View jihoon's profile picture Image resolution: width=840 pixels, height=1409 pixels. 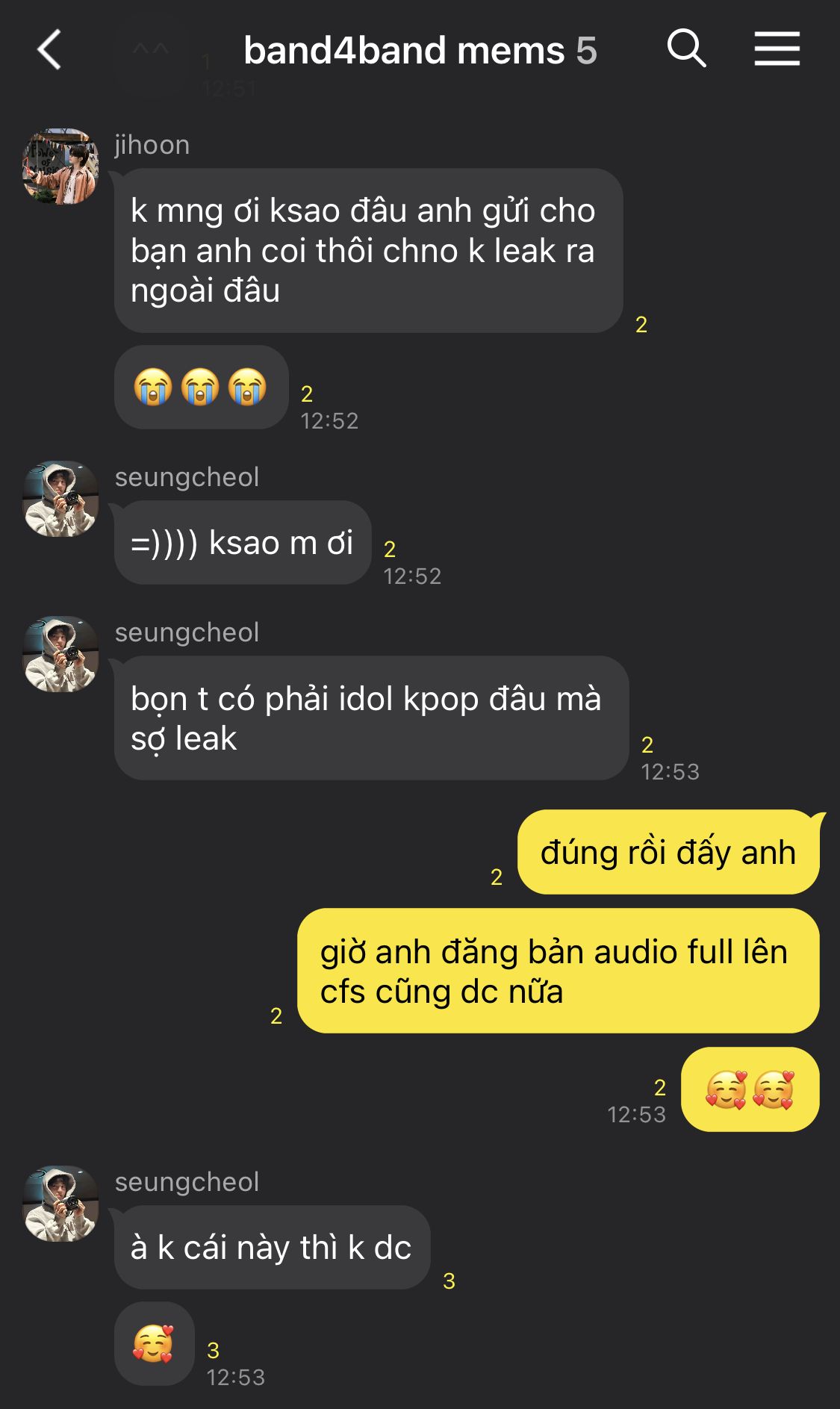click(x=60, y=167)
